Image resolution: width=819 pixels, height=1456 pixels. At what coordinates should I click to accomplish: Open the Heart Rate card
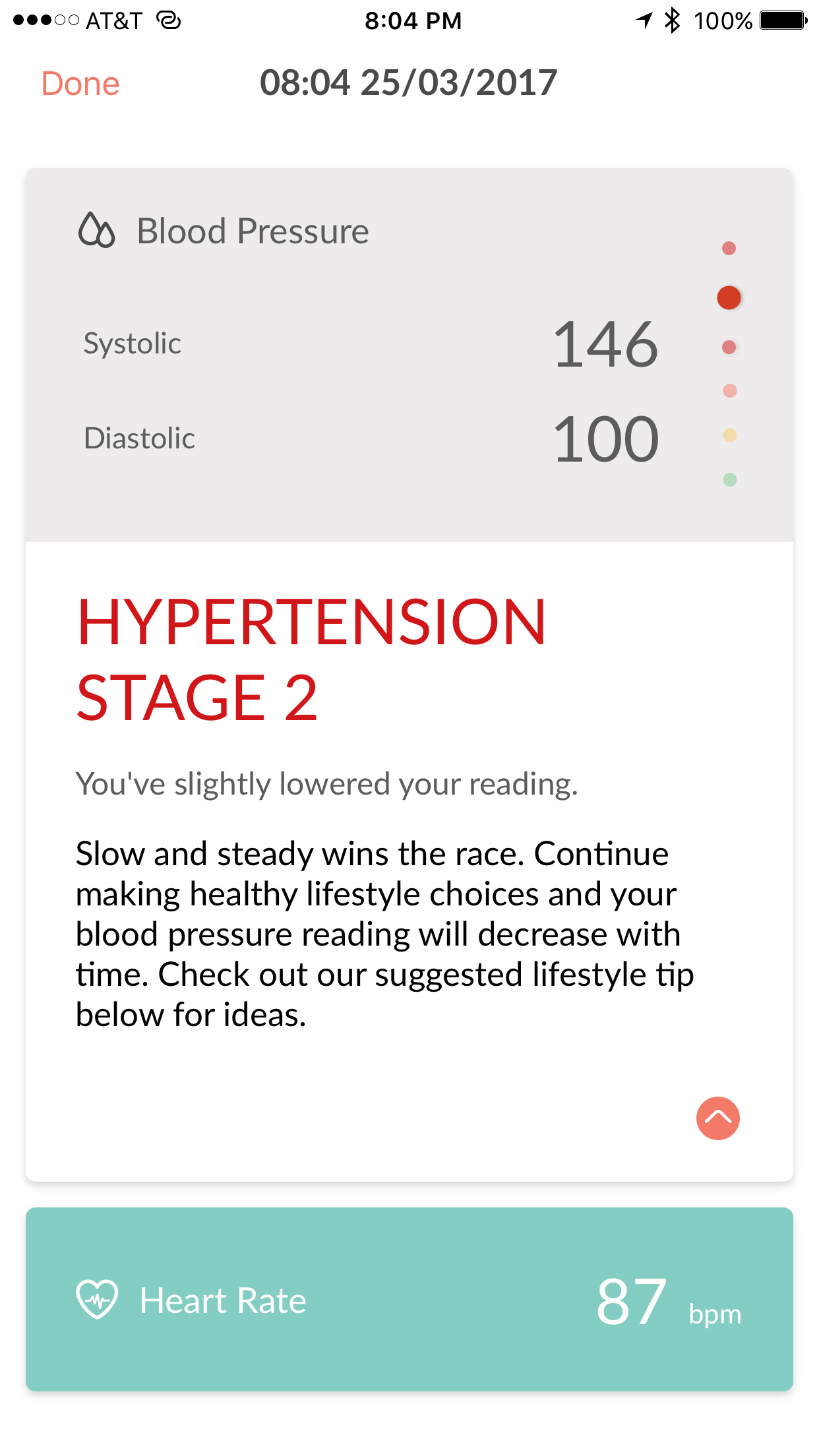coord(409,1299)
